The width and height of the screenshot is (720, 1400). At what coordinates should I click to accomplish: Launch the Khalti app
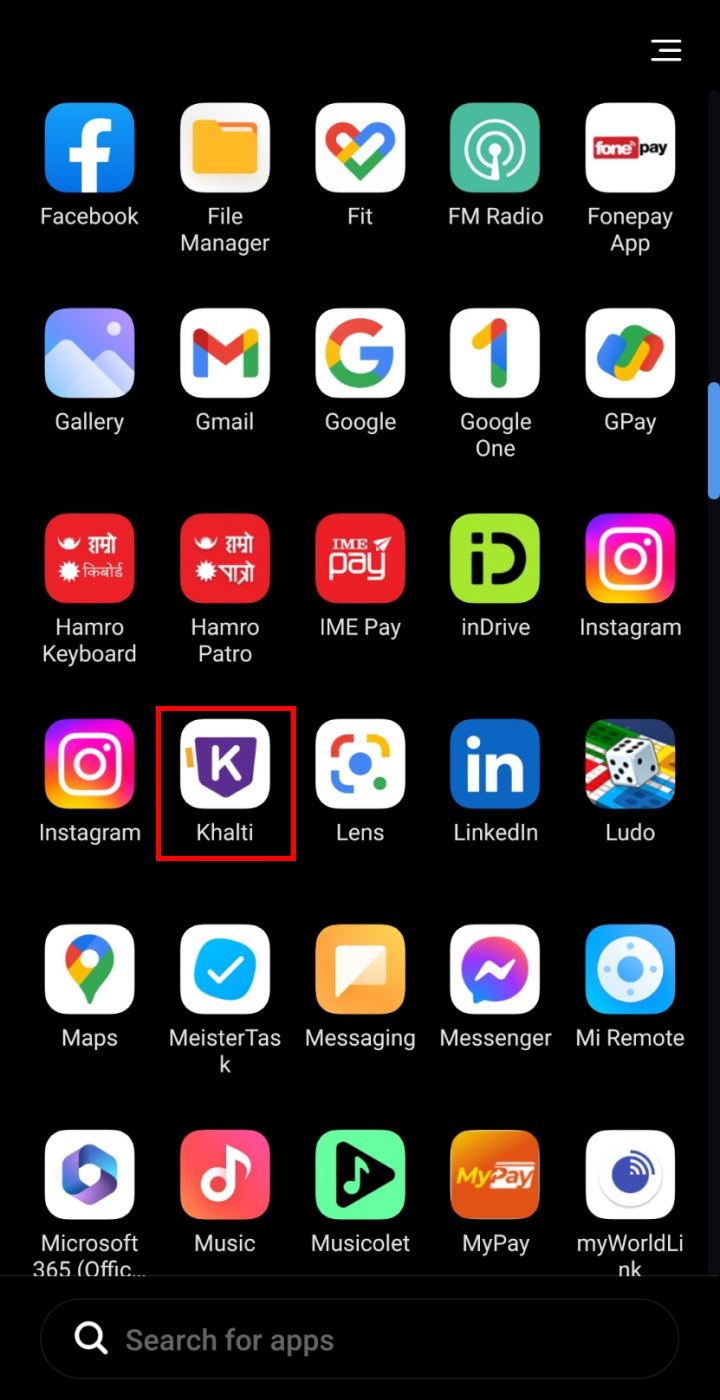pyautogui.click(x=225, y=764)
